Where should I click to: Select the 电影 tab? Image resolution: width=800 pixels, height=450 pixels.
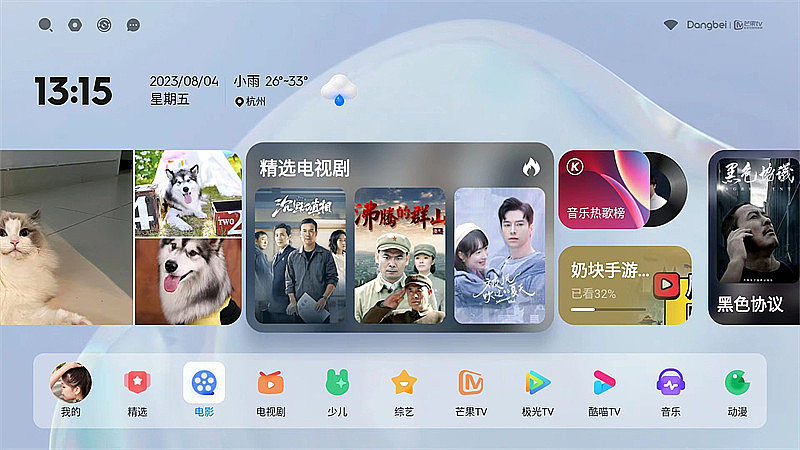(204, 390)
